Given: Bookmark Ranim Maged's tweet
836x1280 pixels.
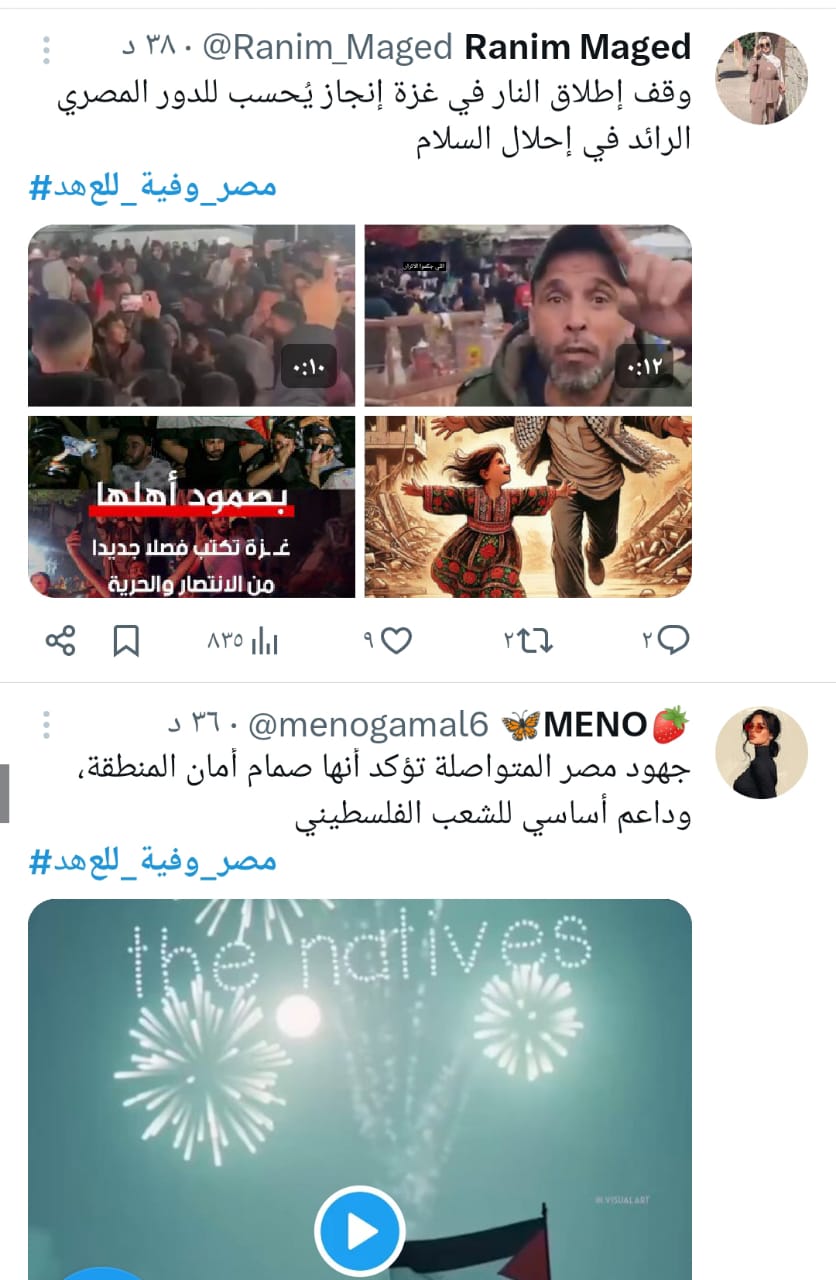Looking at the screenshot, I should tap(126, 640).
